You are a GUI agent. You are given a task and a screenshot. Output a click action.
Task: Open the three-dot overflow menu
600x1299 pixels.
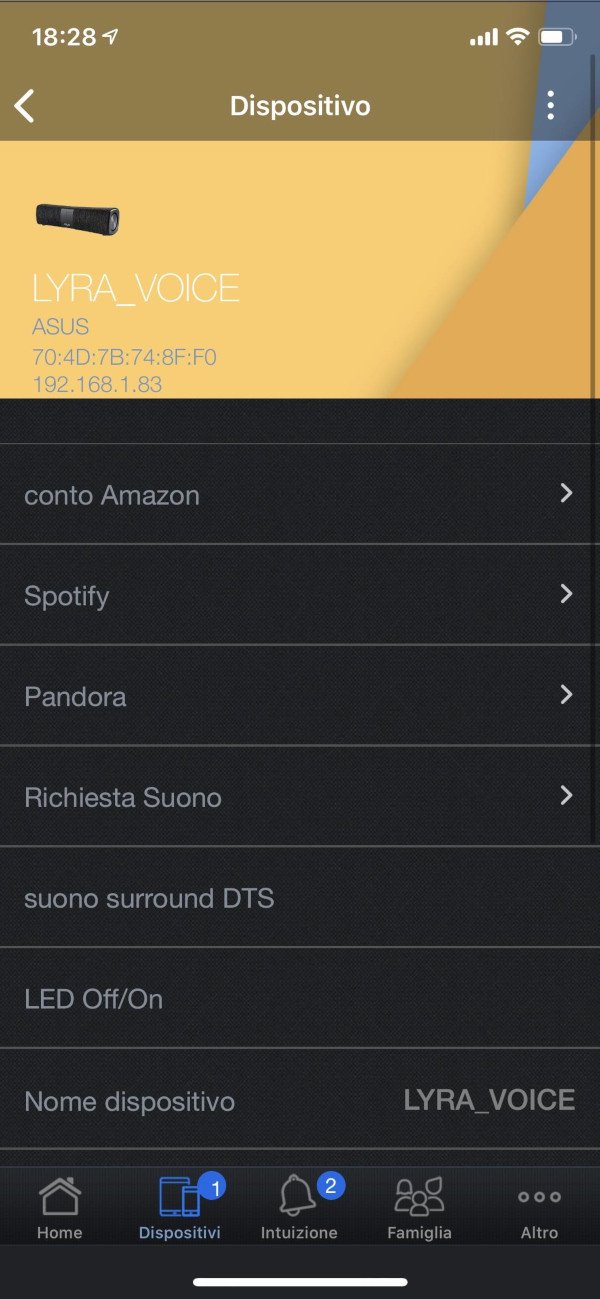tap(550, 105)
